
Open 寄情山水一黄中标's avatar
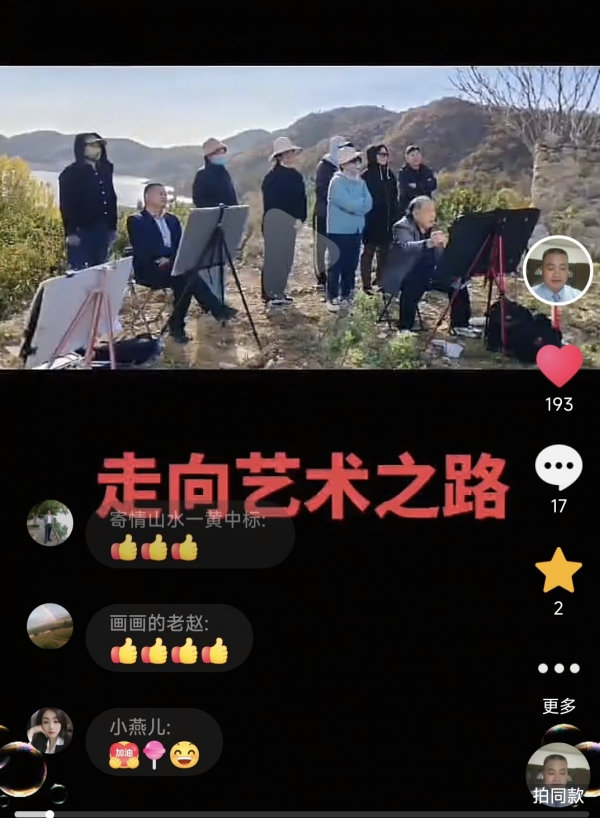(50, 523)
